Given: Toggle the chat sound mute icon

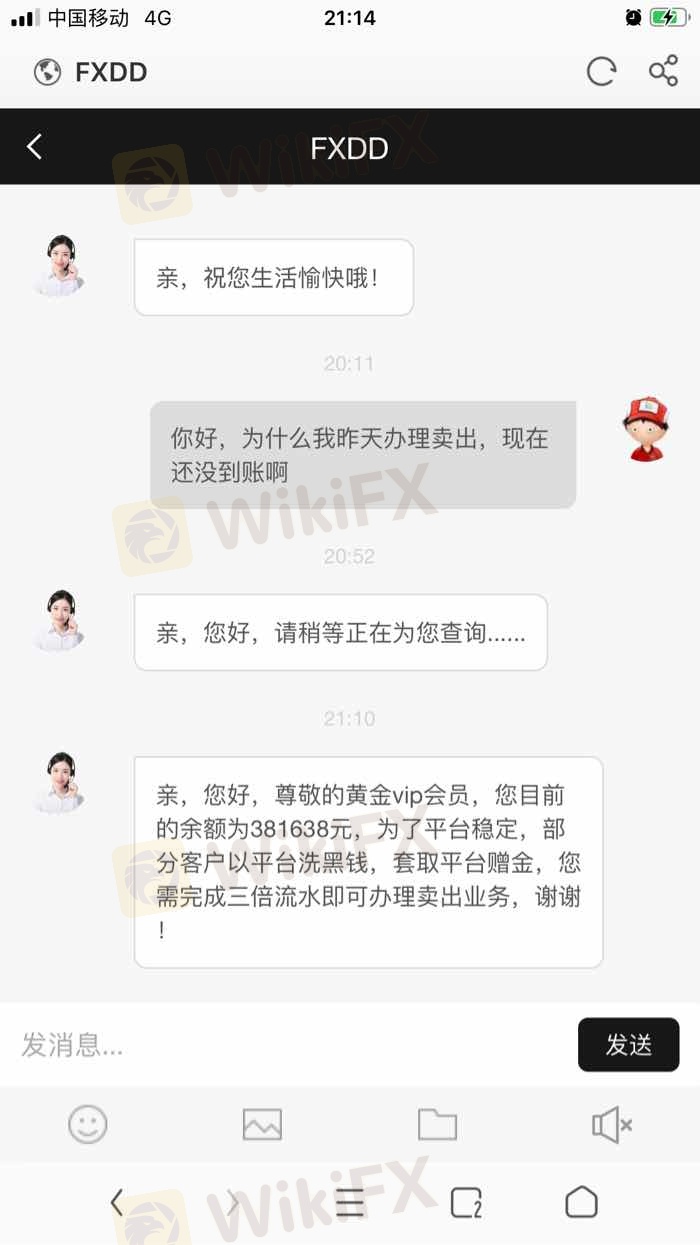Looking at the screenshot, I should point(611,1125).
